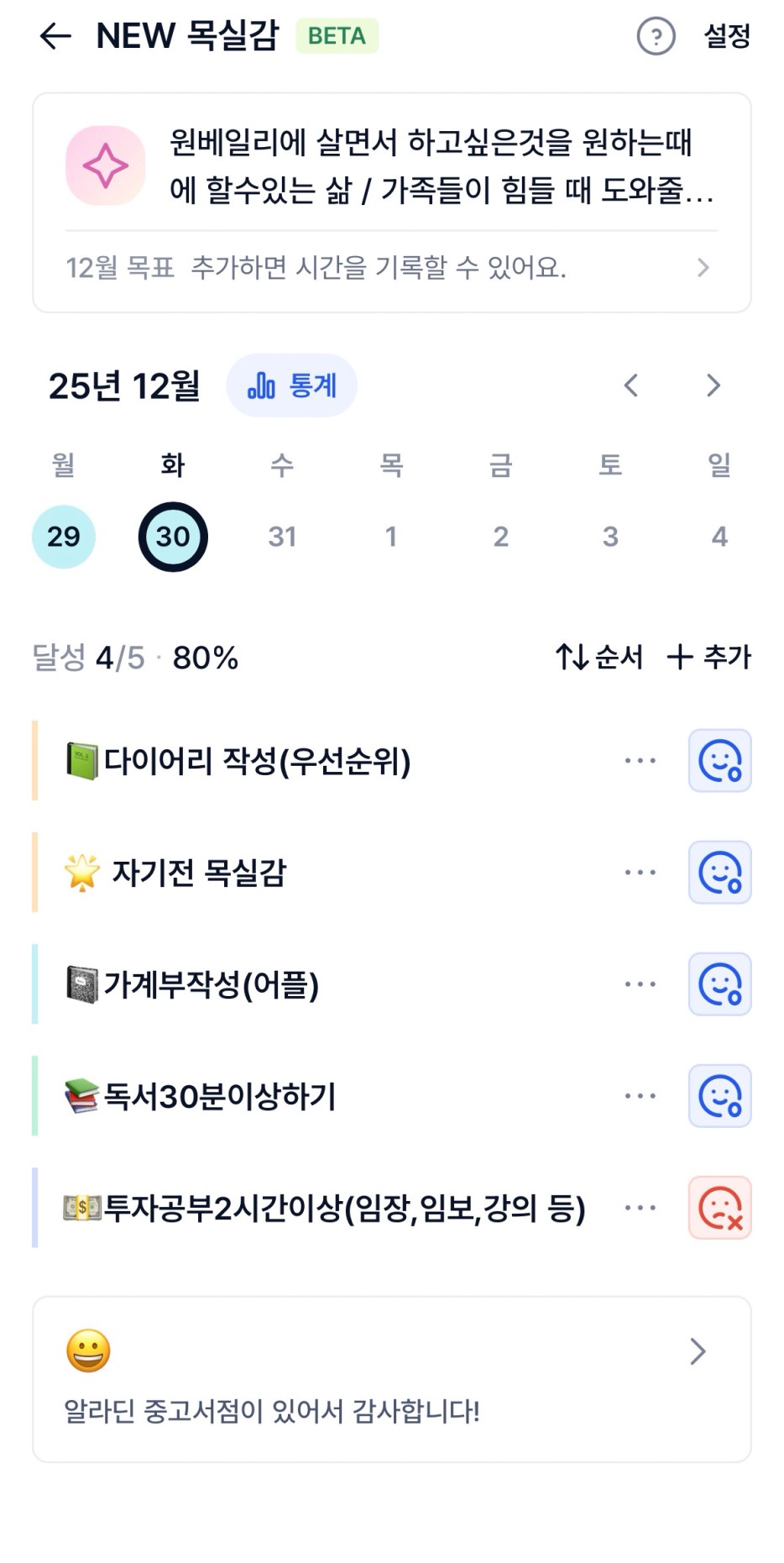
Task: Select date 29 on the calendar
Action: click(64, 537)
